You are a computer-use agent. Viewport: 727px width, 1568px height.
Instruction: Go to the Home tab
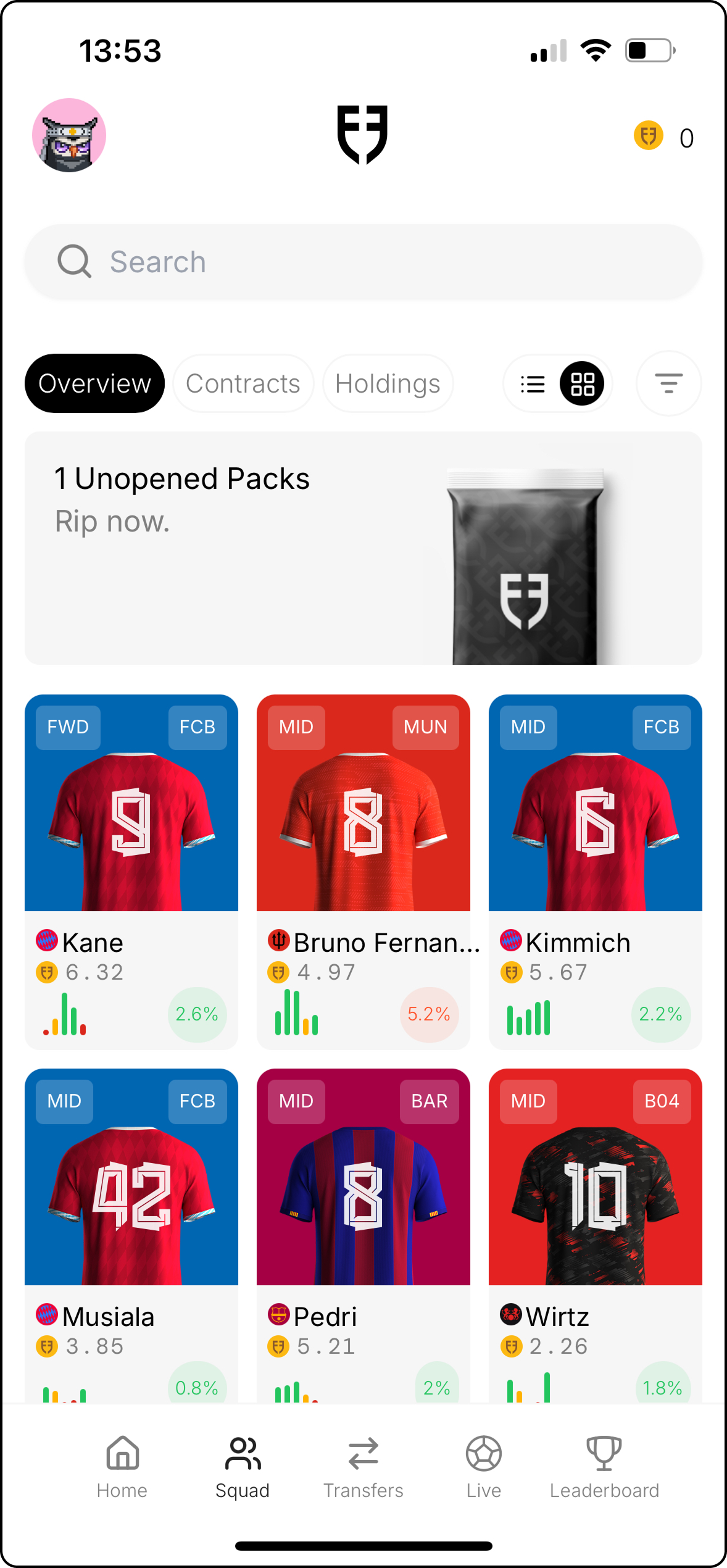(122, 1467)
